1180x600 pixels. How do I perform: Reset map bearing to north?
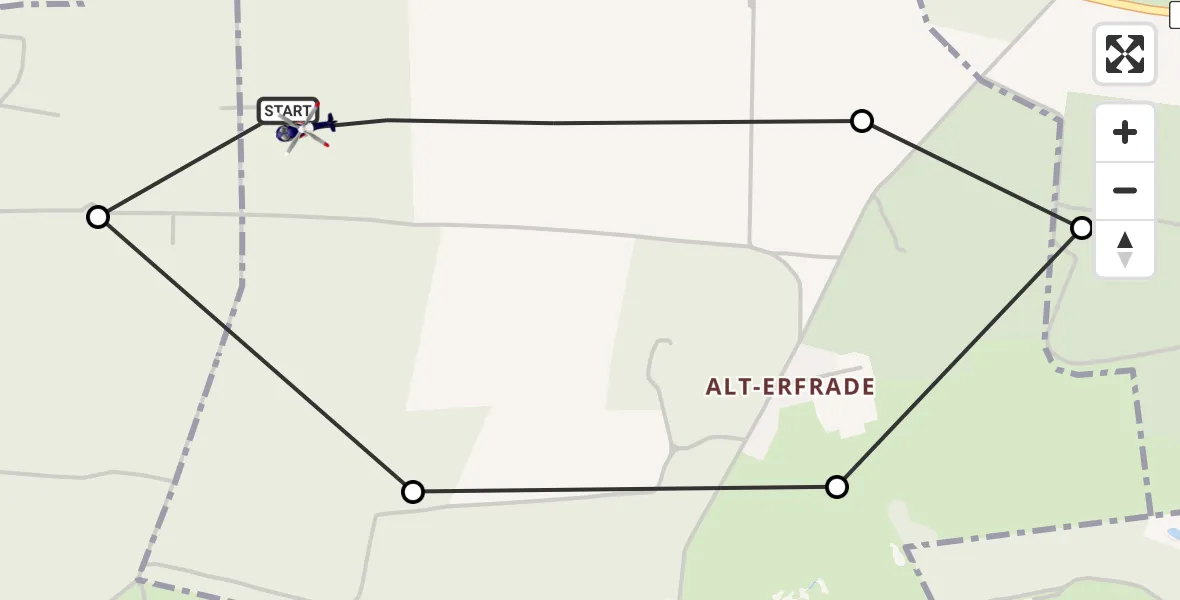pos(1124,249)
